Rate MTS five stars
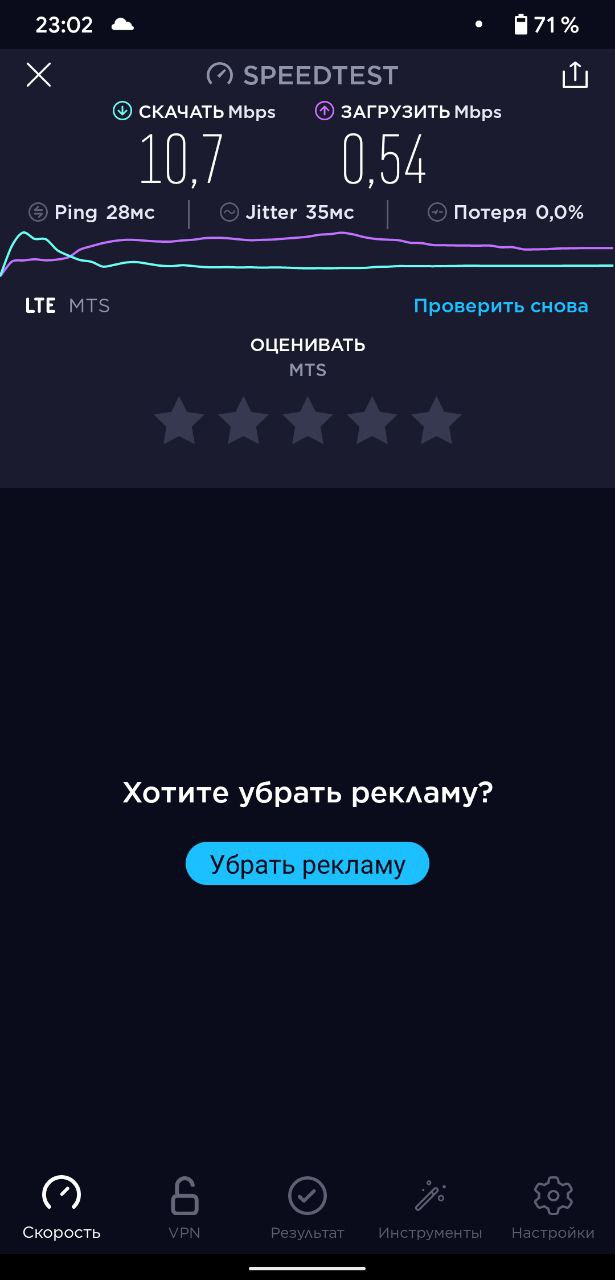Image resolution: width=615 pixels, height=1280 pixels. point(436,420)
